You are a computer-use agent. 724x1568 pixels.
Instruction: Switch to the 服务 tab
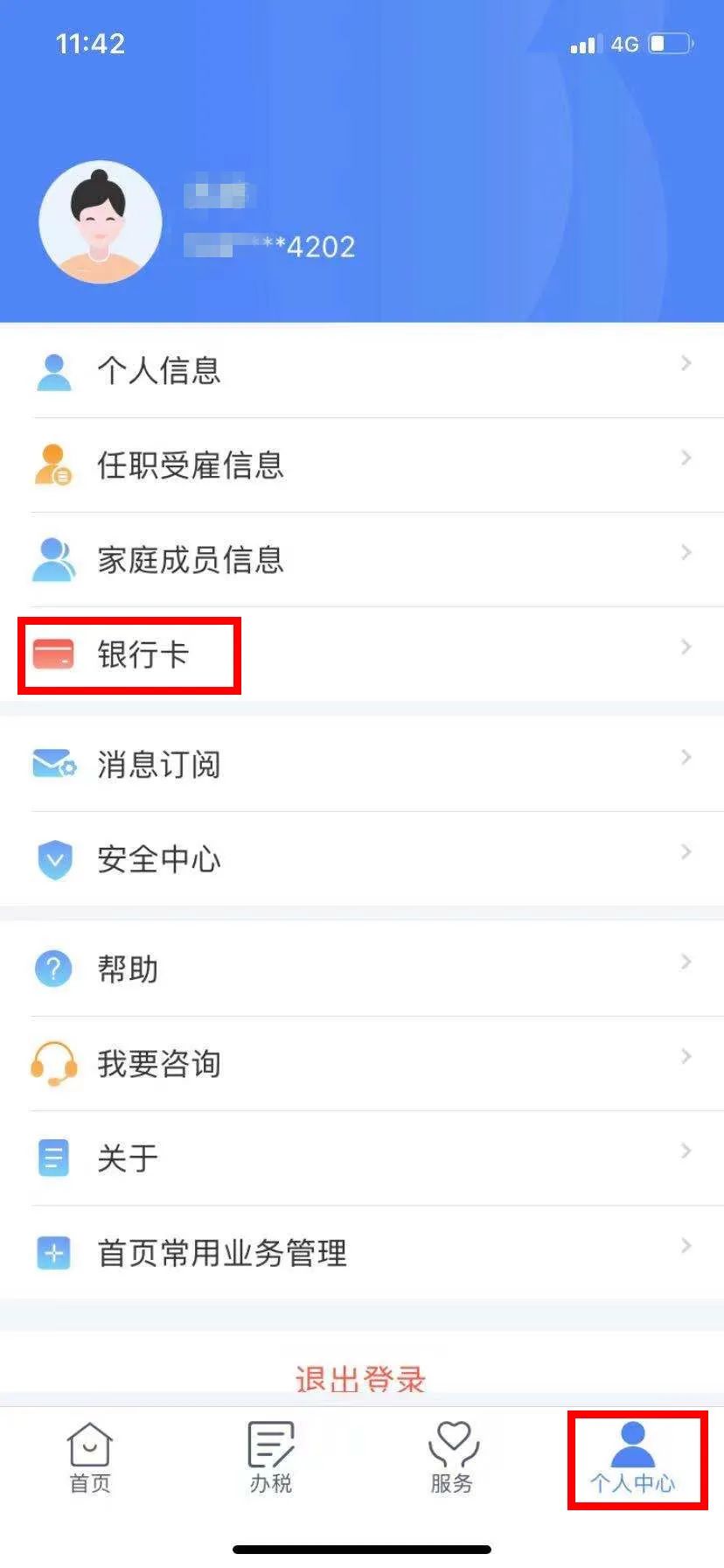[452, 1458]
